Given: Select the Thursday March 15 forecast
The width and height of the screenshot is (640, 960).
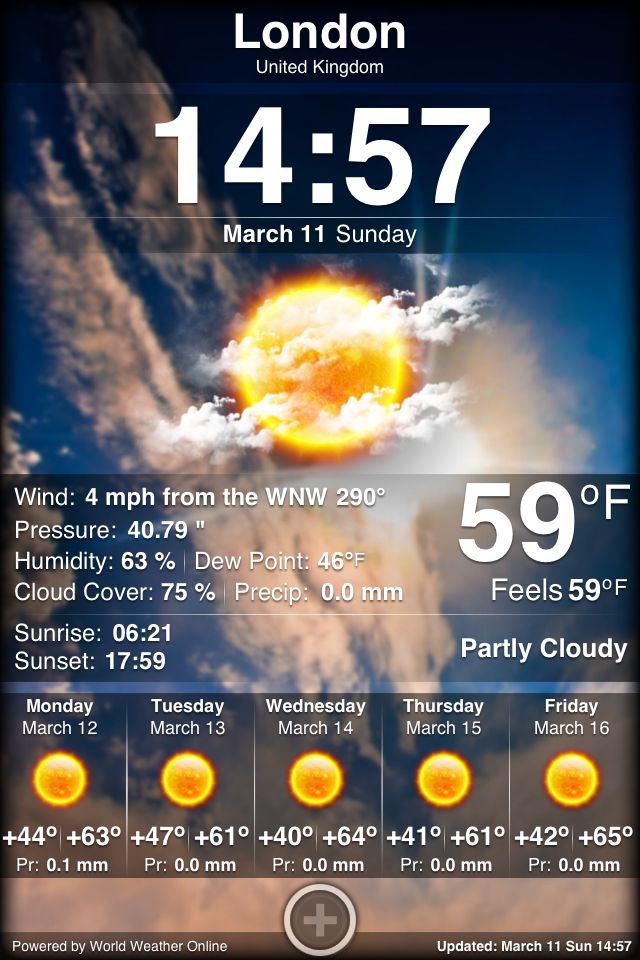Looking at the screenshot, I should coord(444,780).
